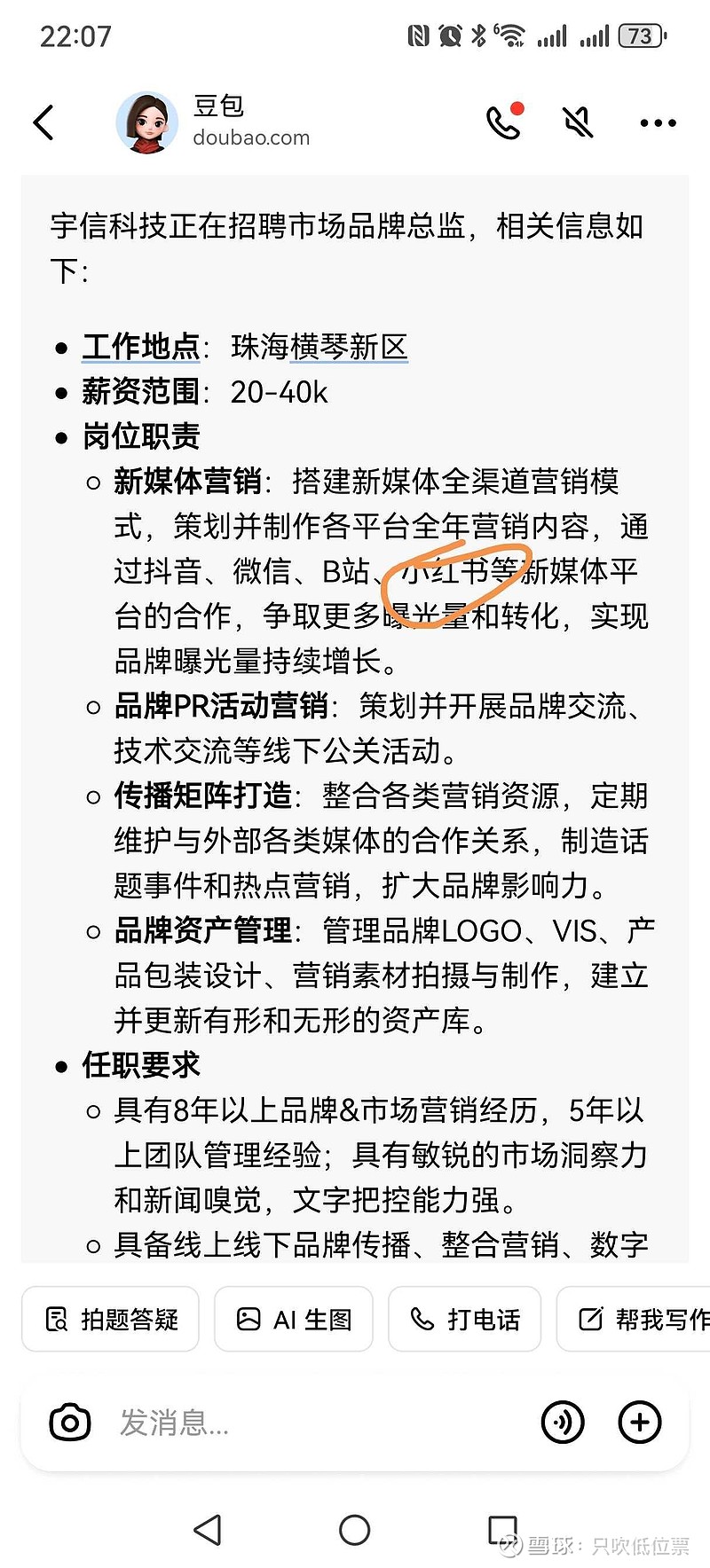Open the camera icon in input bar
The height and width of the screenshot is (1568, 710).
[70, 1423]
